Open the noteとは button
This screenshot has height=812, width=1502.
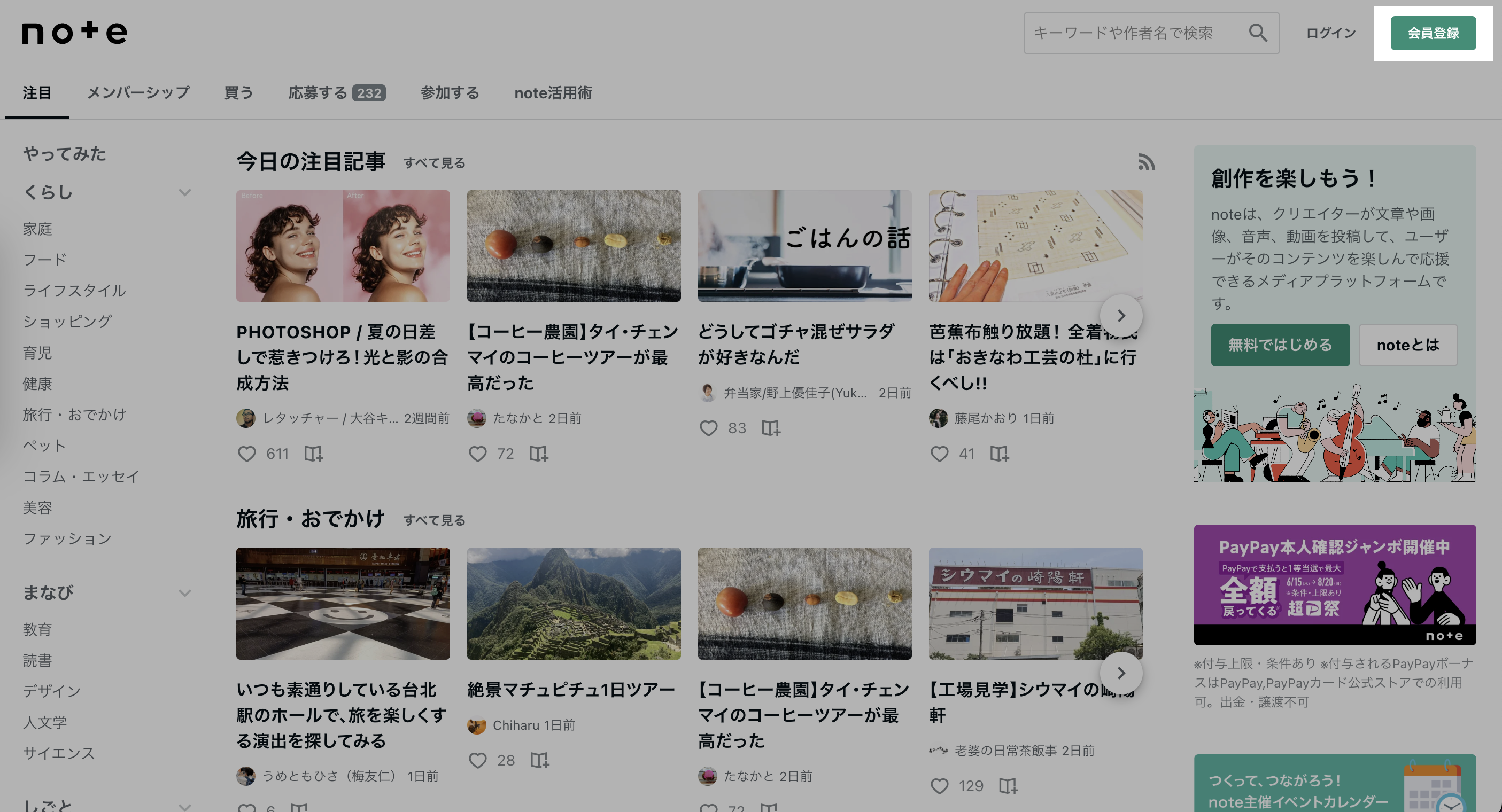(x=1407, y=345)
